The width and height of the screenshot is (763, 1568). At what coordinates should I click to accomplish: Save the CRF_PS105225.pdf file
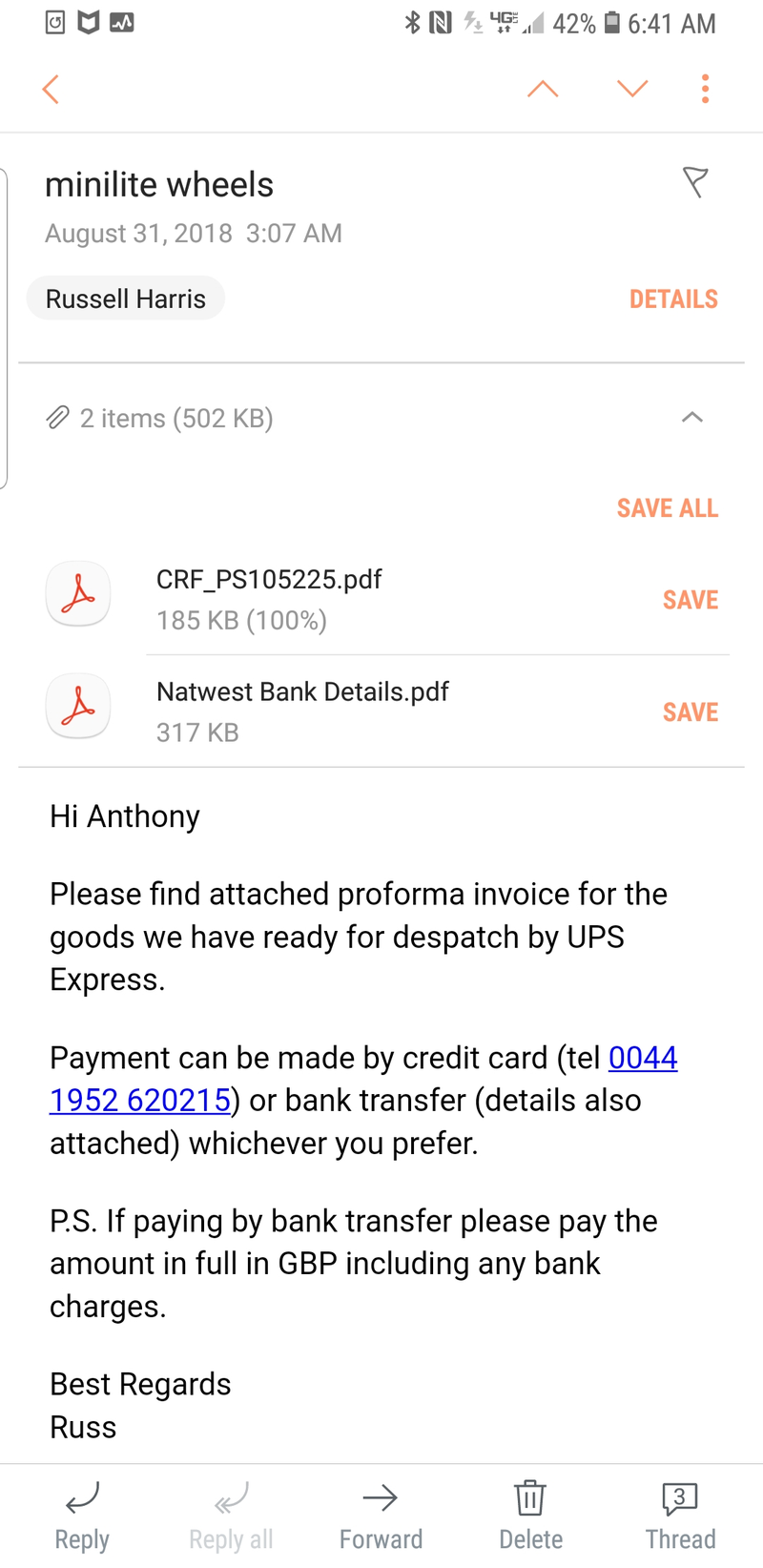click(691, 600)
